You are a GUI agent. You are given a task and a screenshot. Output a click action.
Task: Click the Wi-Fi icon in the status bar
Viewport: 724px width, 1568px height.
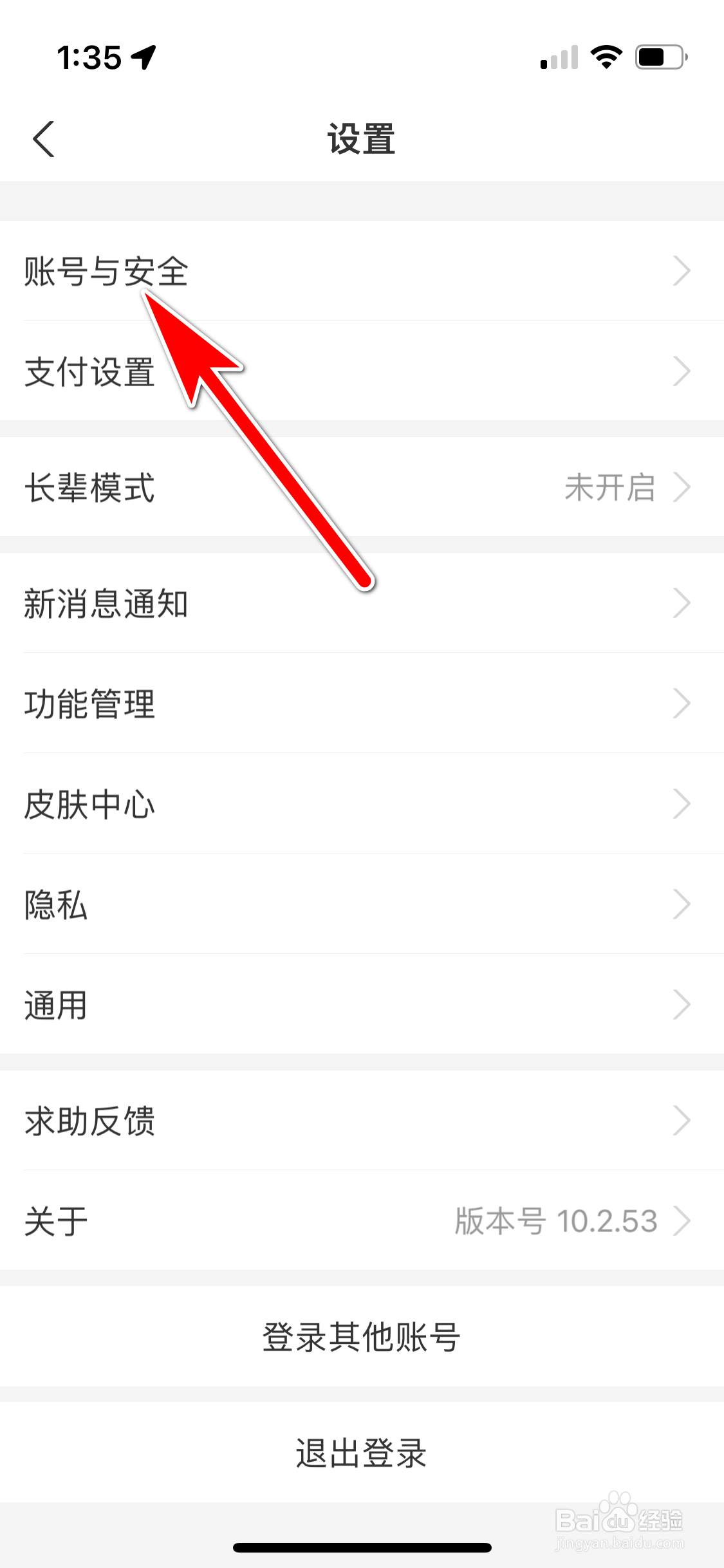pos(606,58)
